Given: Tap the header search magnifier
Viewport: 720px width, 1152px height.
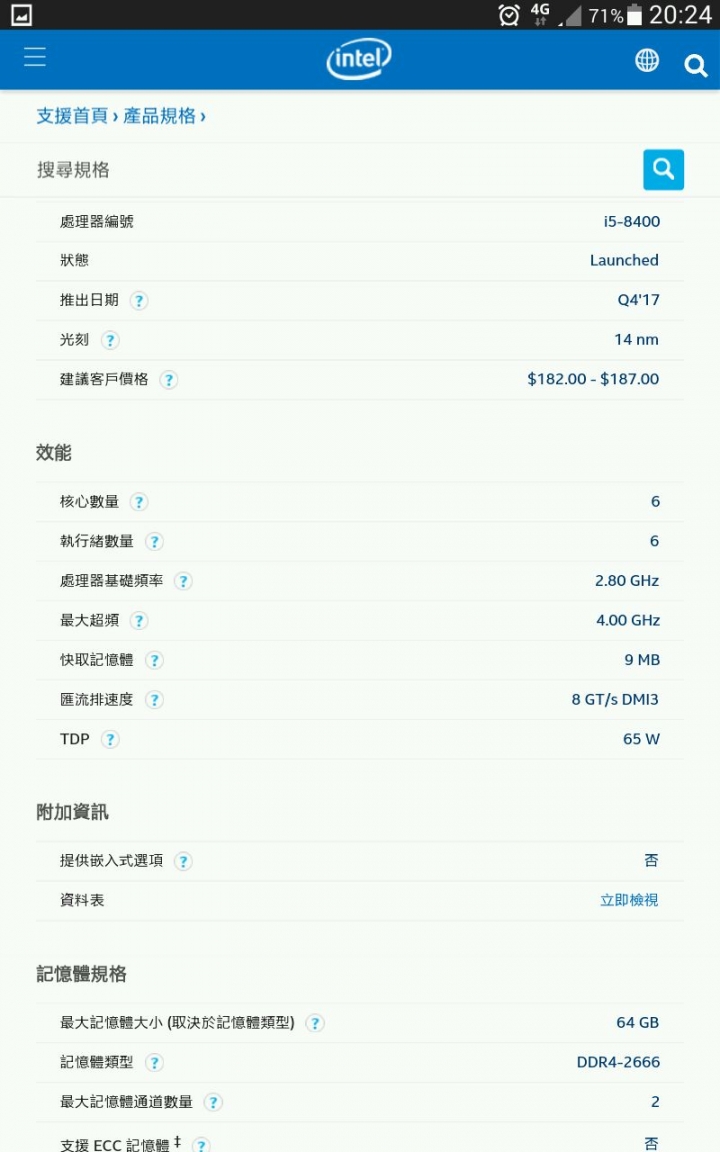Looking at the screenshot, I should click(695, 66).
